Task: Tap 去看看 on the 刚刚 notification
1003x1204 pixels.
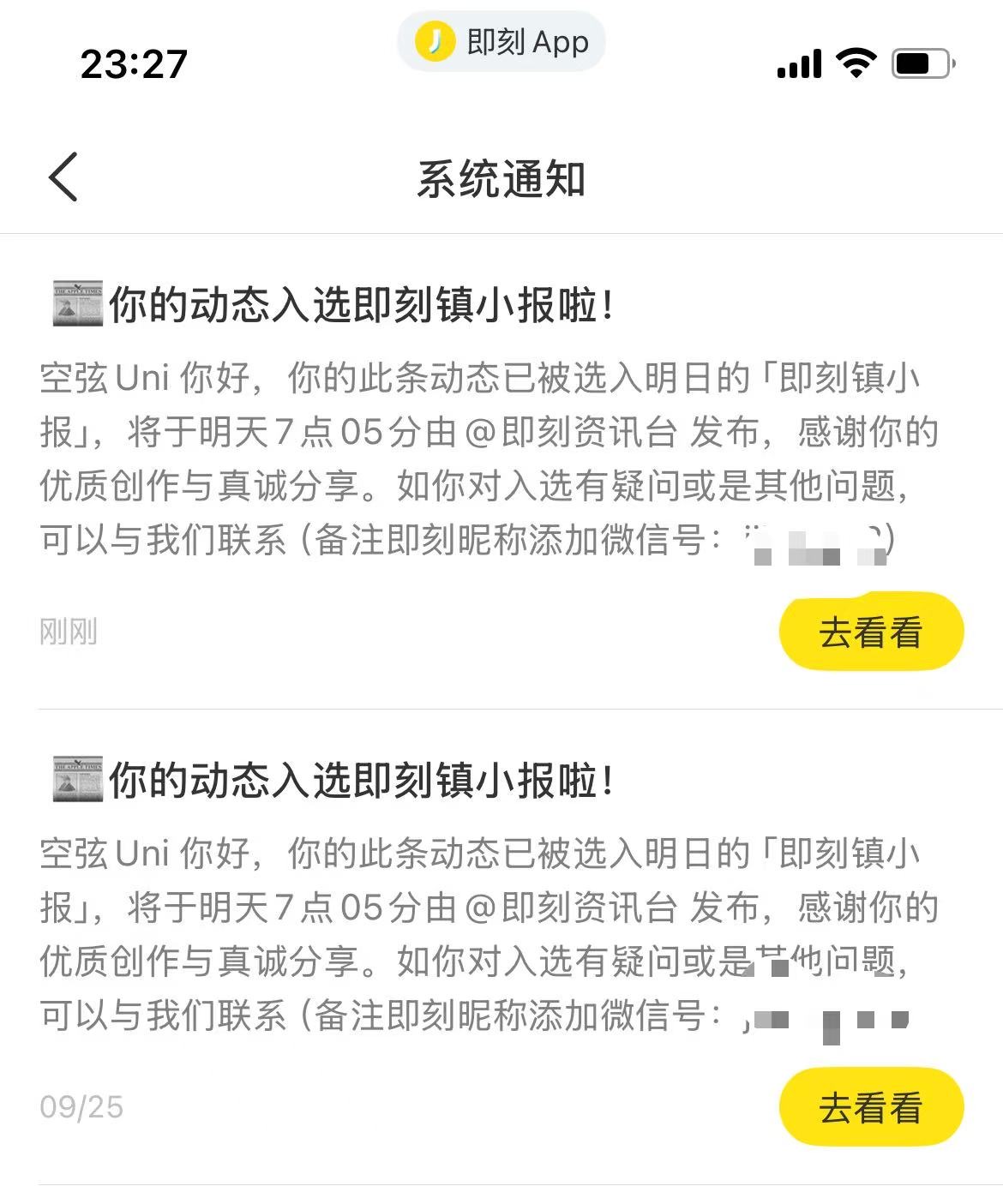Action: pos(871,632)
